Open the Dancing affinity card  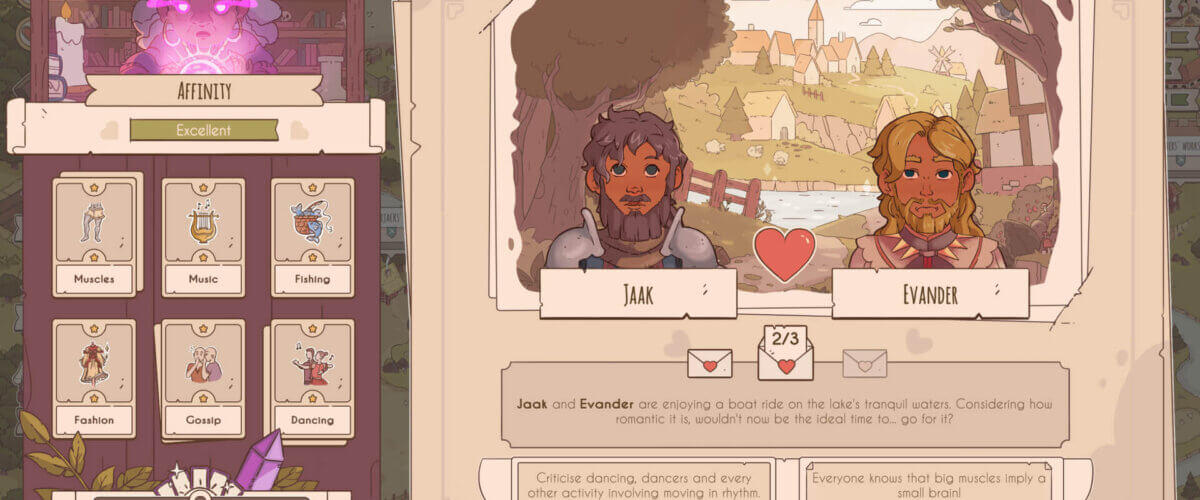click(x=312, y=377)
